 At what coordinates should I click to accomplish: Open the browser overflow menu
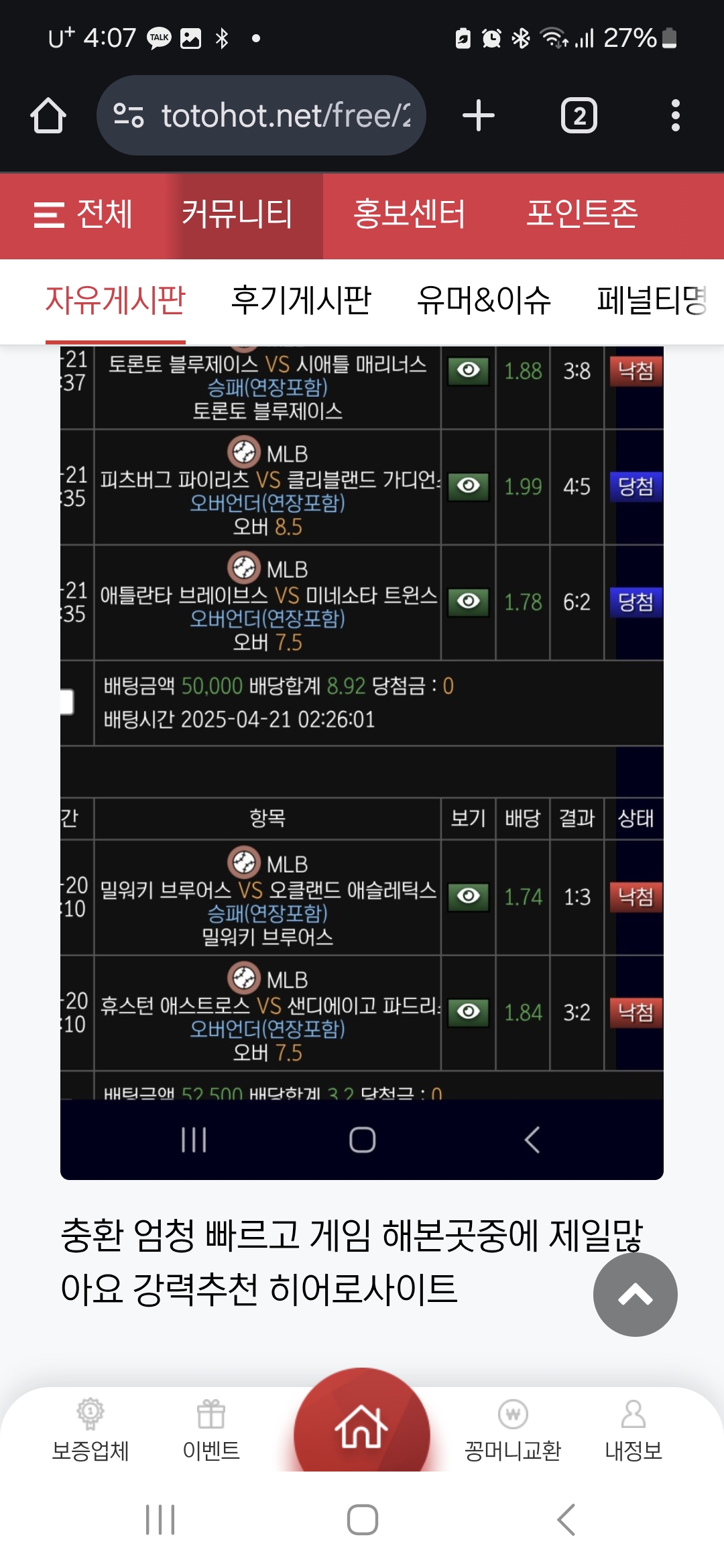(675, 116)
